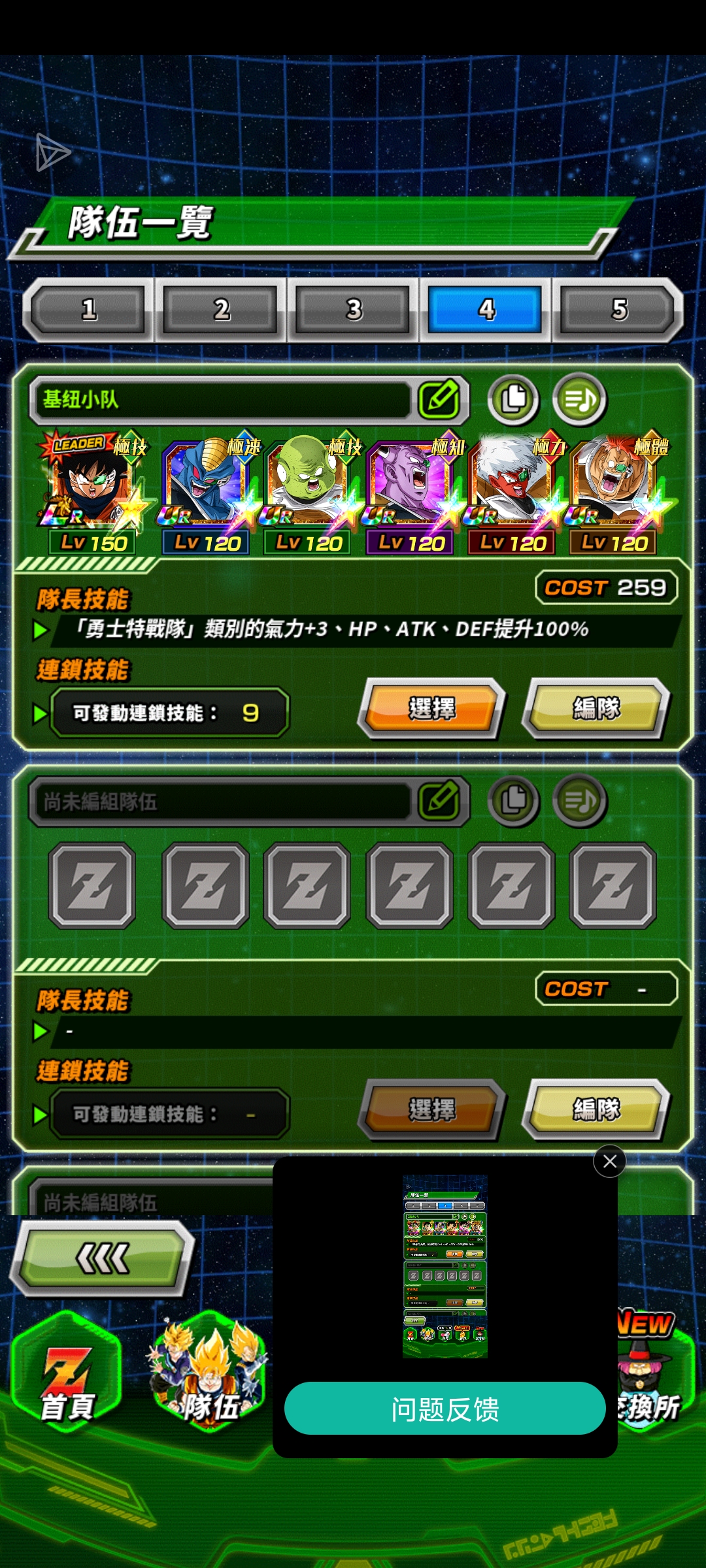
Task: Close the screenshot preview popup
Action: tap(609, 1161)
